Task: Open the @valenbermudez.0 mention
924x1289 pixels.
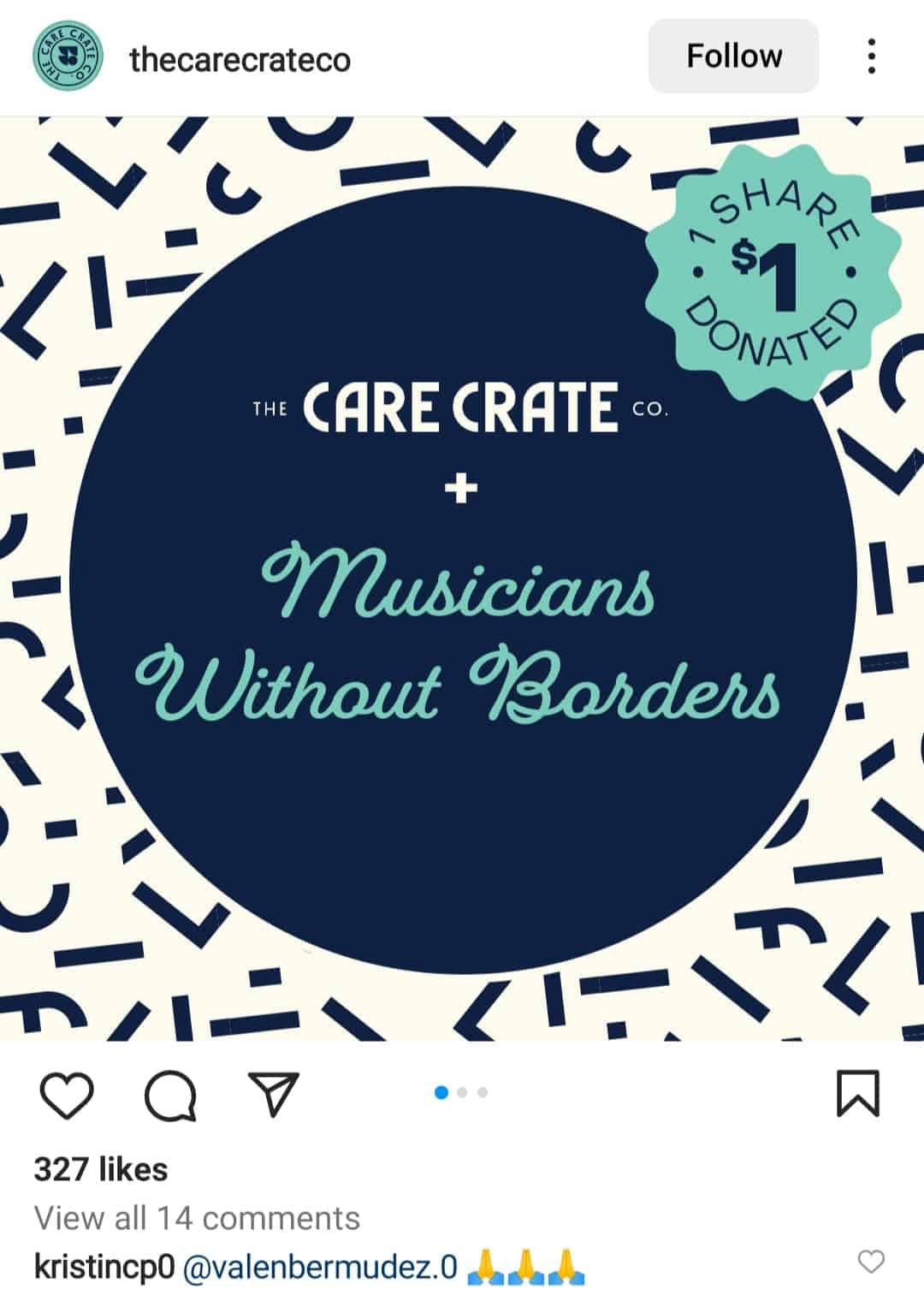Action: coord(320,1266)
